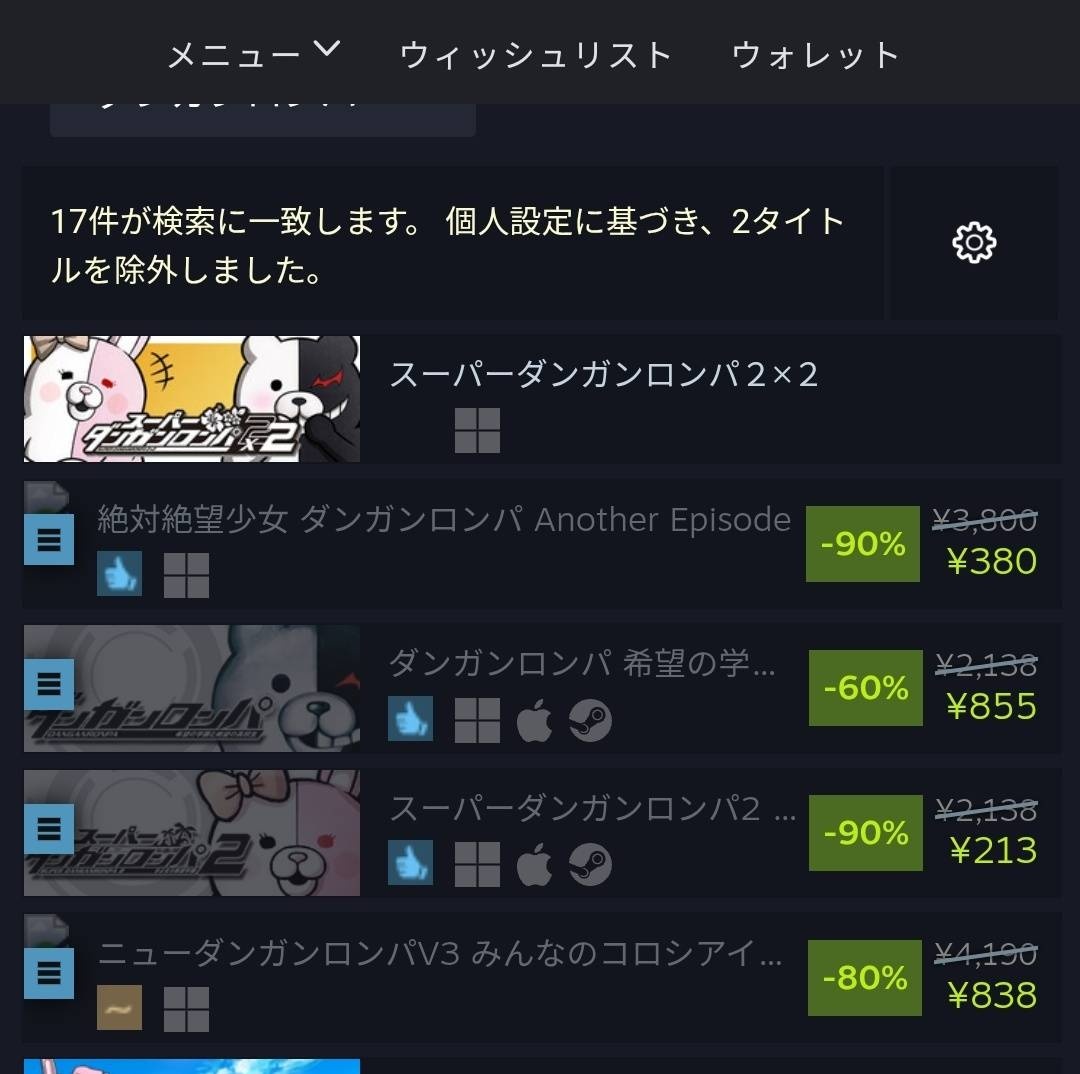
Task: Expand the メニュー dropdown
Action: click(253, 54)
